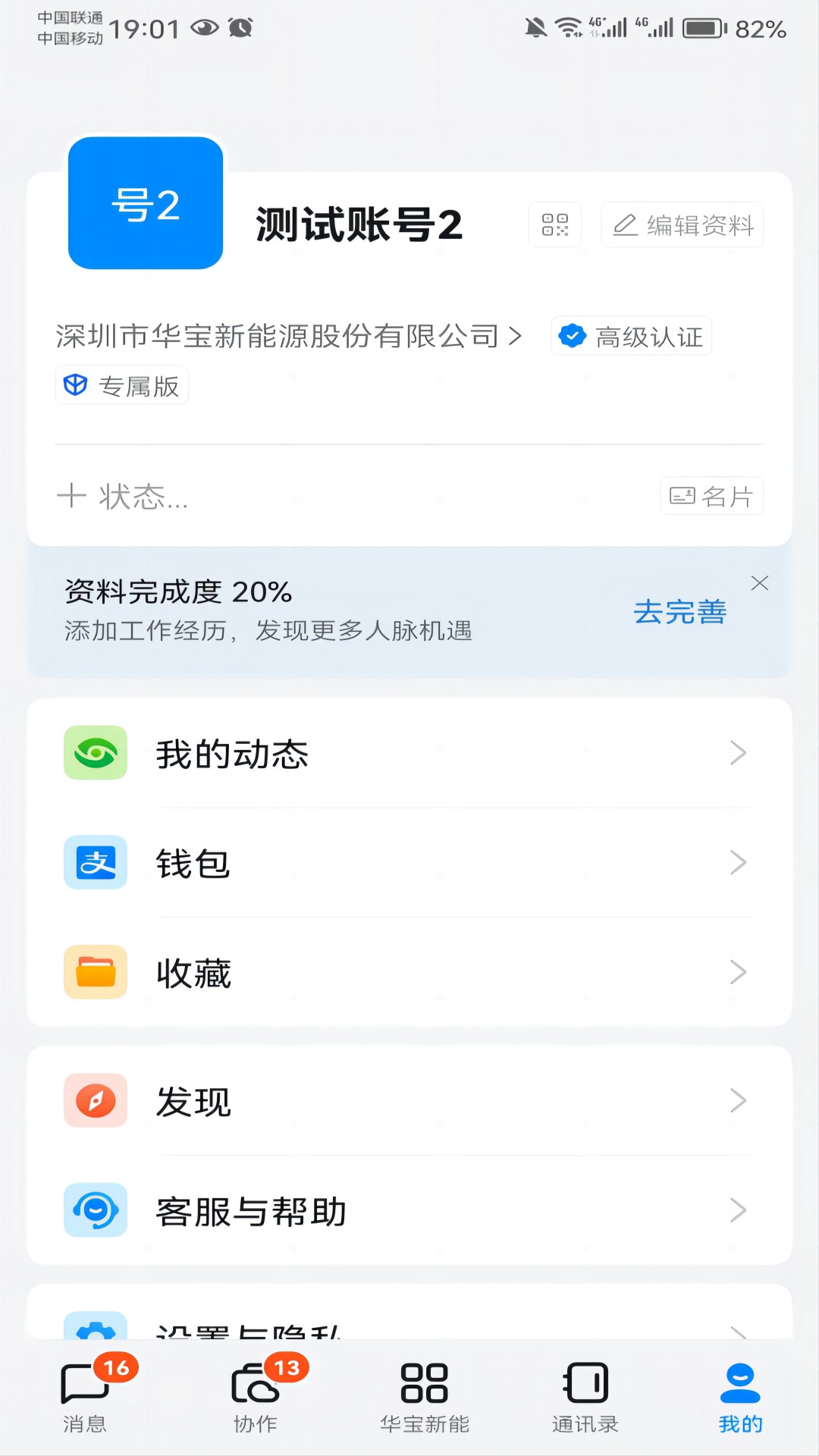Open 收藏
The width and height of the screenshot is (819, 1456).
[x=409, y=972]
